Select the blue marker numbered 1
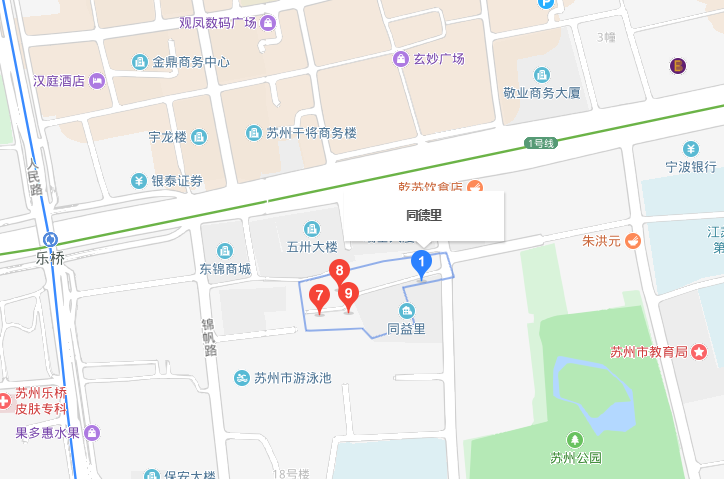The width and height of the screenshot is (724, 479). 422,264
